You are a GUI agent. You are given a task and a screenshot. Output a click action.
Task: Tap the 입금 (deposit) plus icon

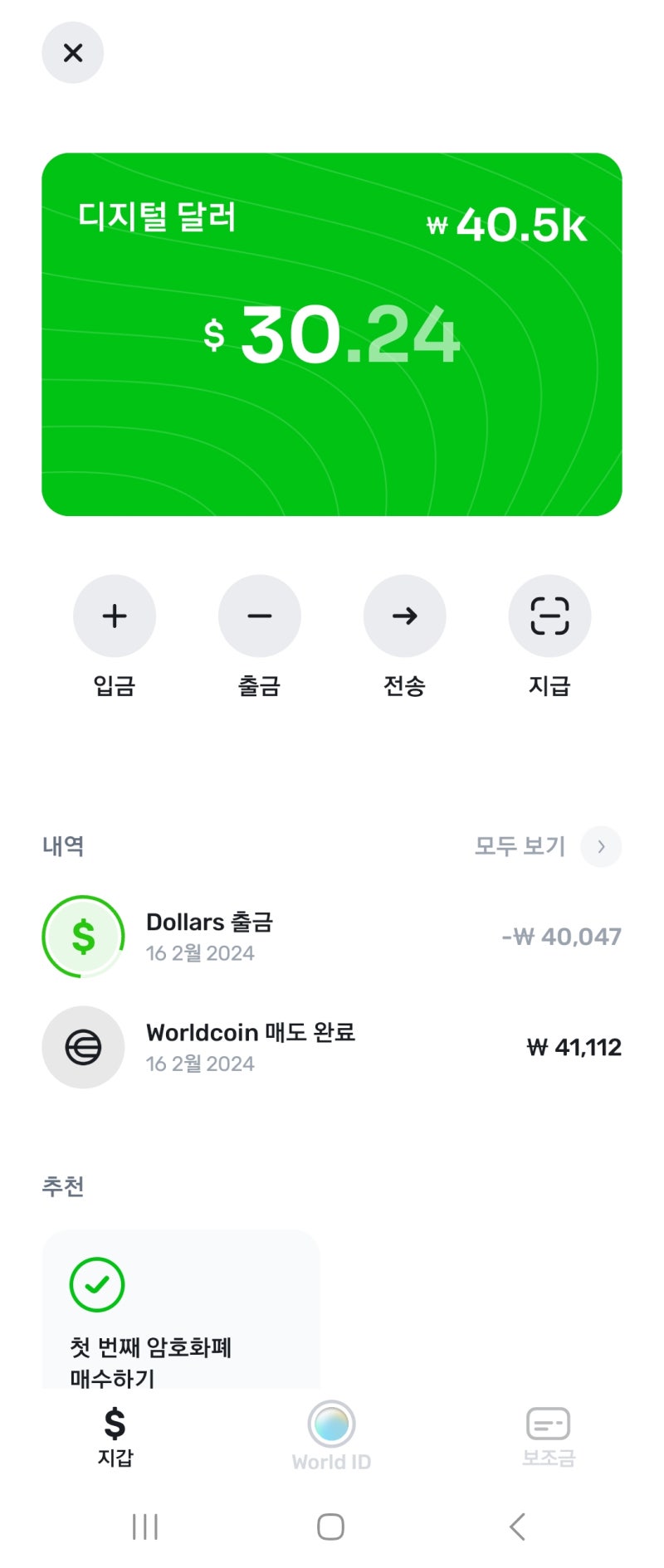(115, 616)
